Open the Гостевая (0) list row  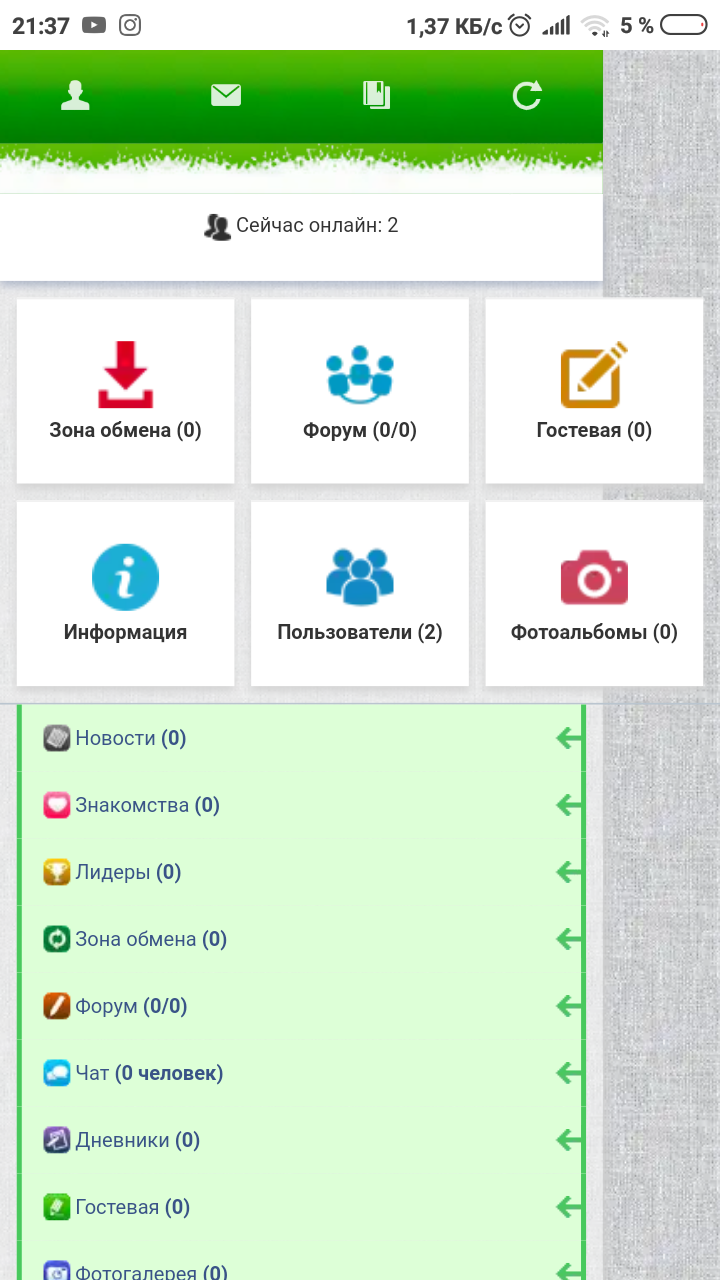click(x=132, y=1207)
